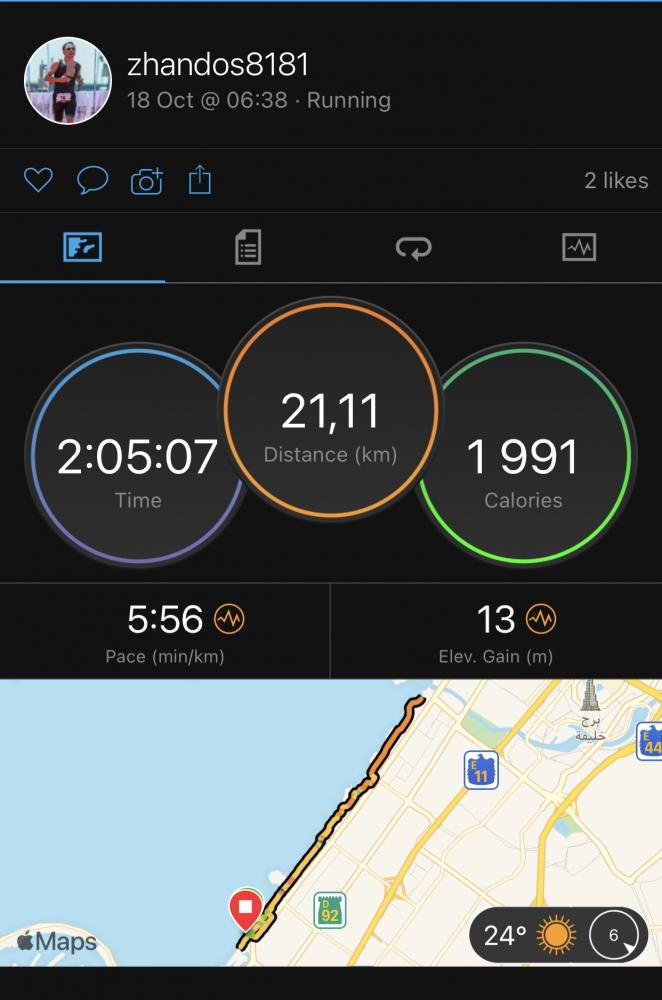Open zhandos8181's profile picture
Screen dimensions: 662x1000
point(67,81)
